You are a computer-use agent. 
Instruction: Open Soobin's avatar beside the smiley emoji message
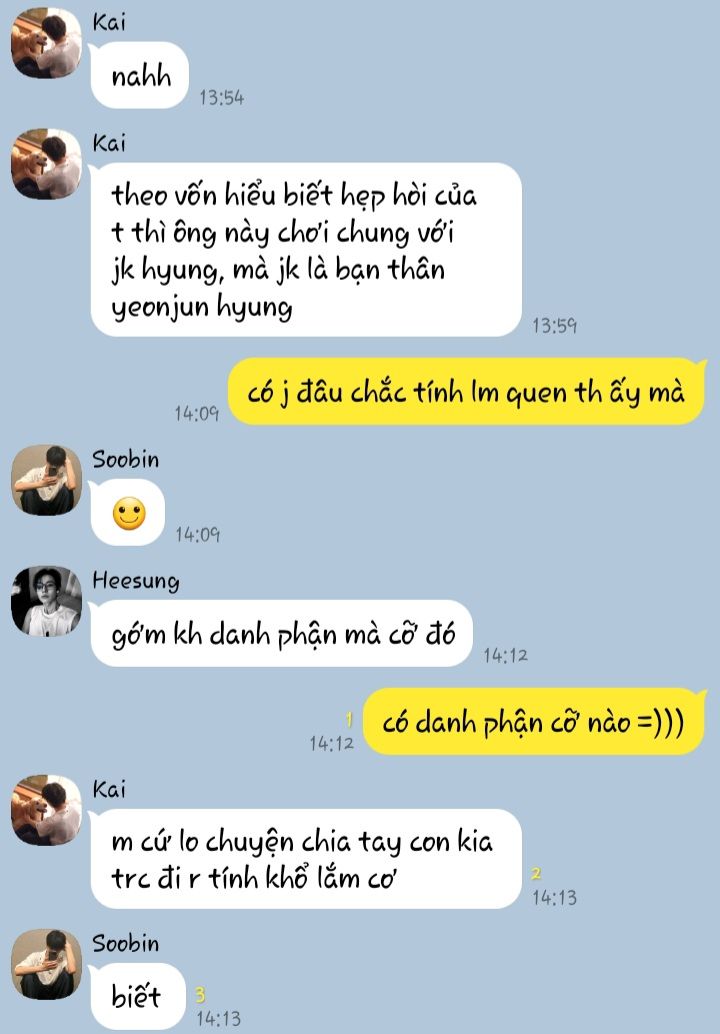tap(46, 480)
